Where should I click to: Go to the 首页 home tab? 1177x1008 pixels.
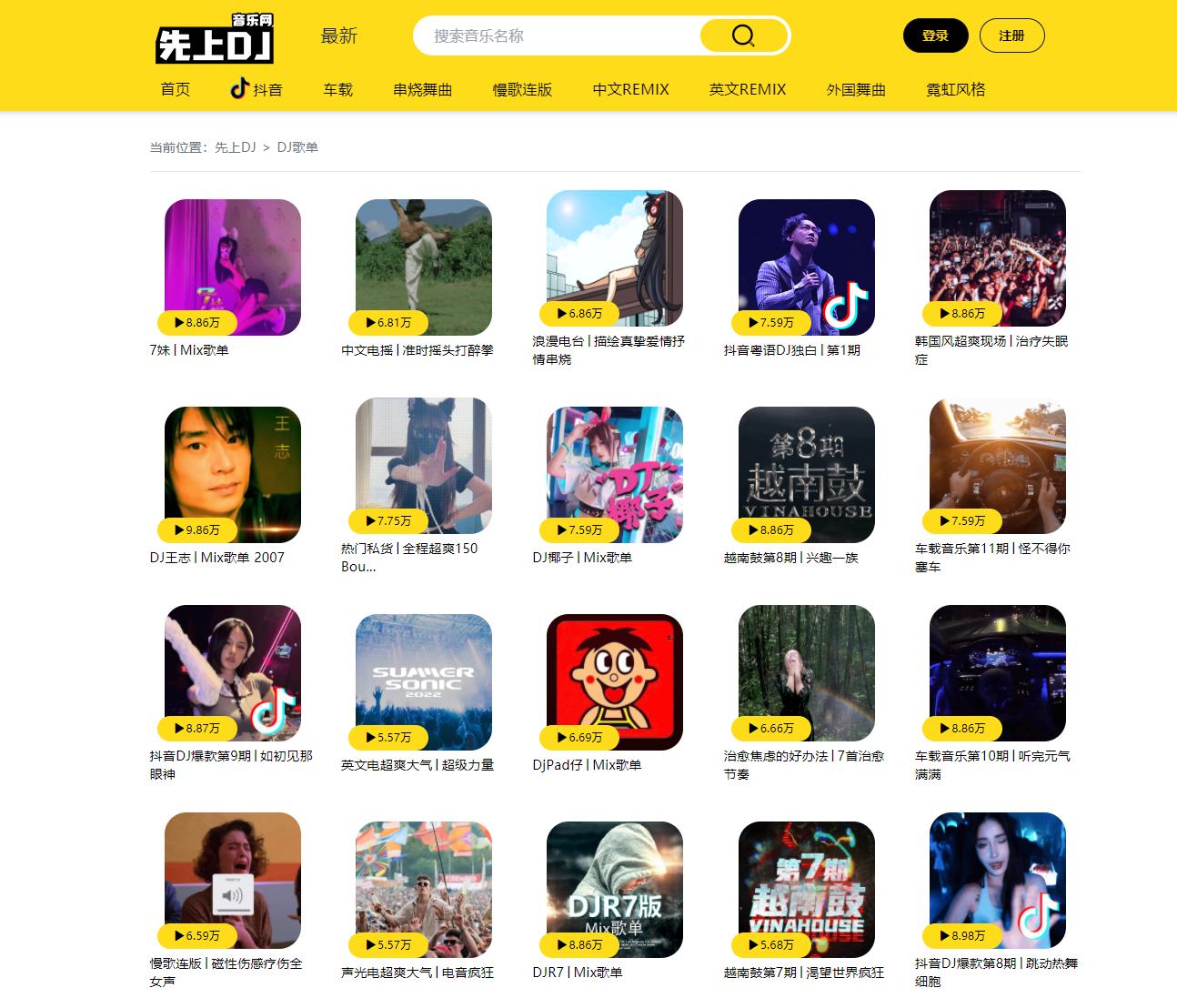[176, 89]
